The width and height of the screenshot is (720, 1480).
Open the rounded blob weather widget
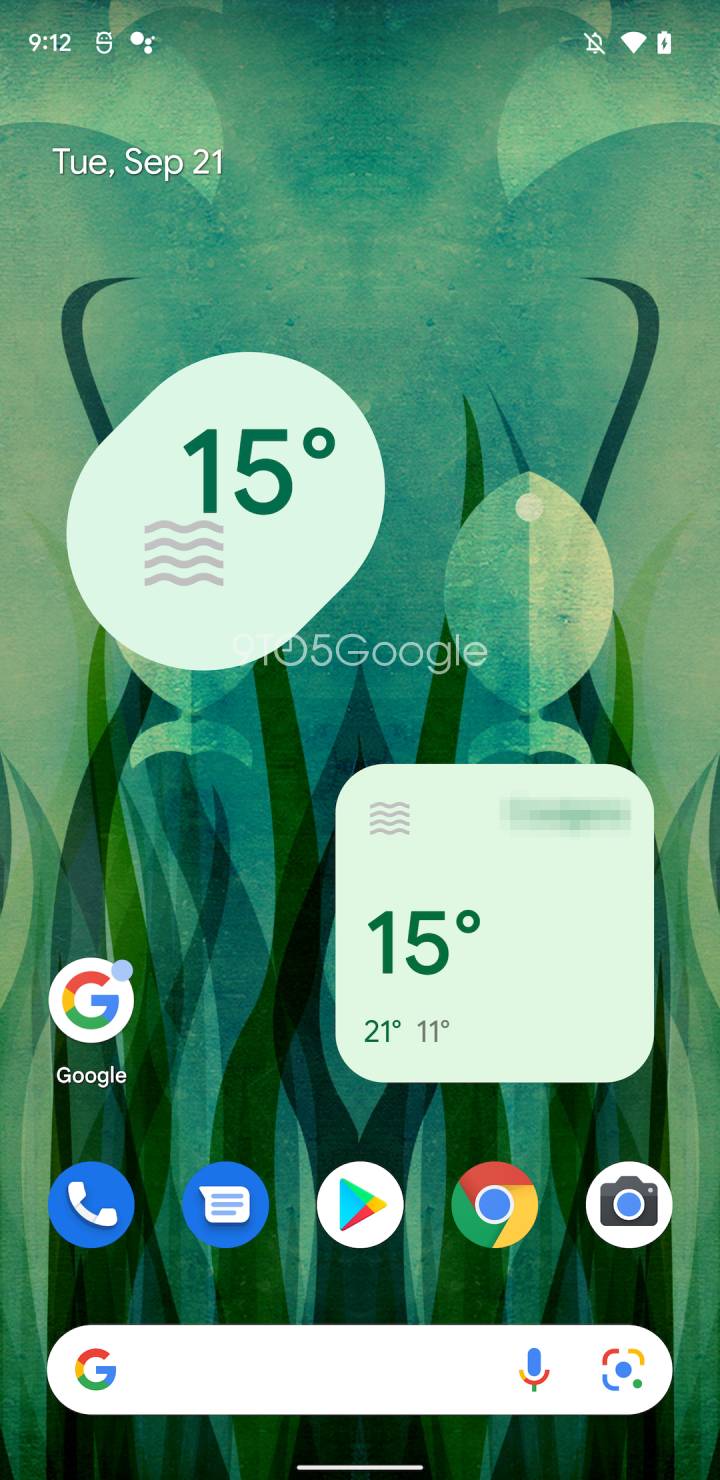[x=225, y=510]
